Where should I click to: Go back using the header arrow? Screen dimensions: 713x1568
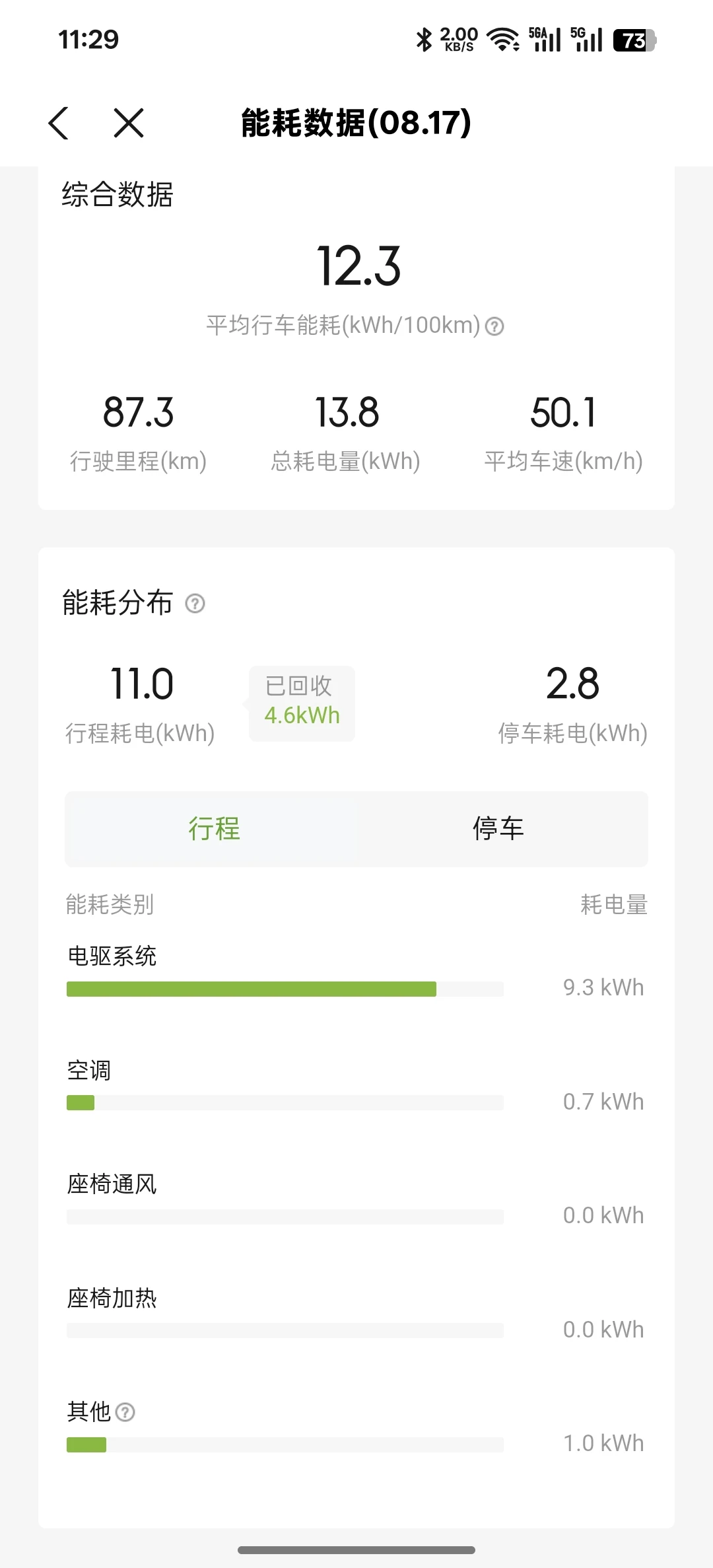pos(59,123)
